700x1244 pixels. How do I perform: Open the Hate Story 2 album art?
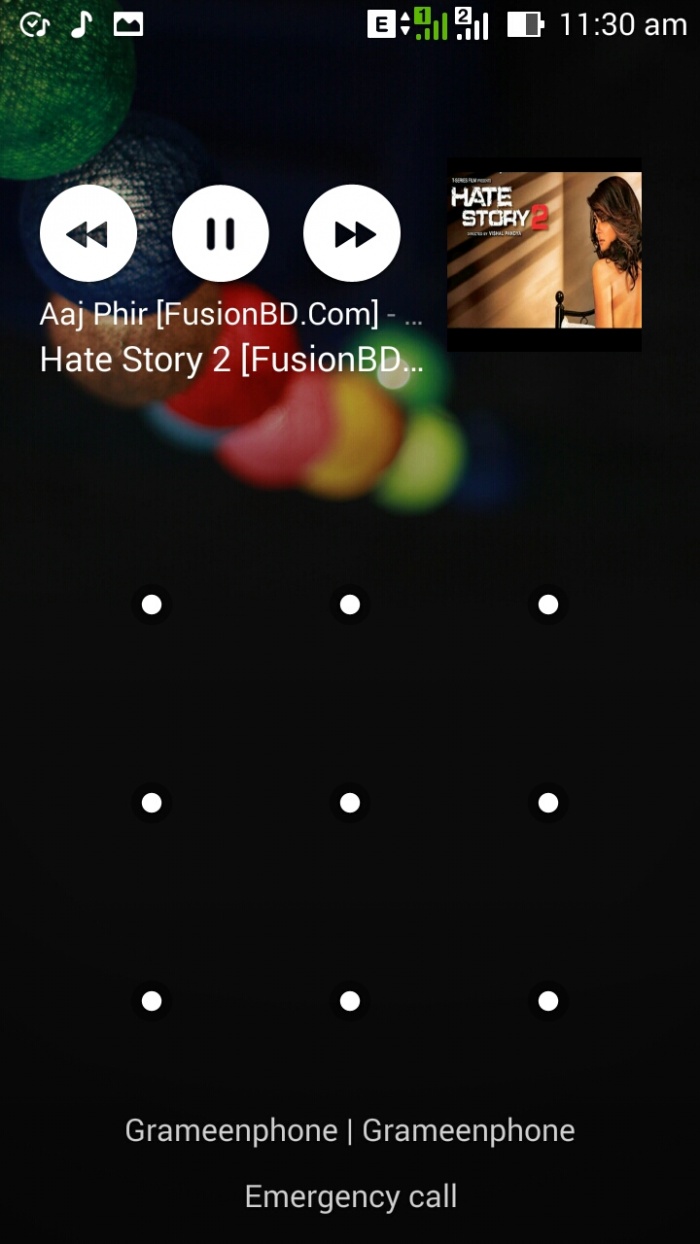point(544,252)
